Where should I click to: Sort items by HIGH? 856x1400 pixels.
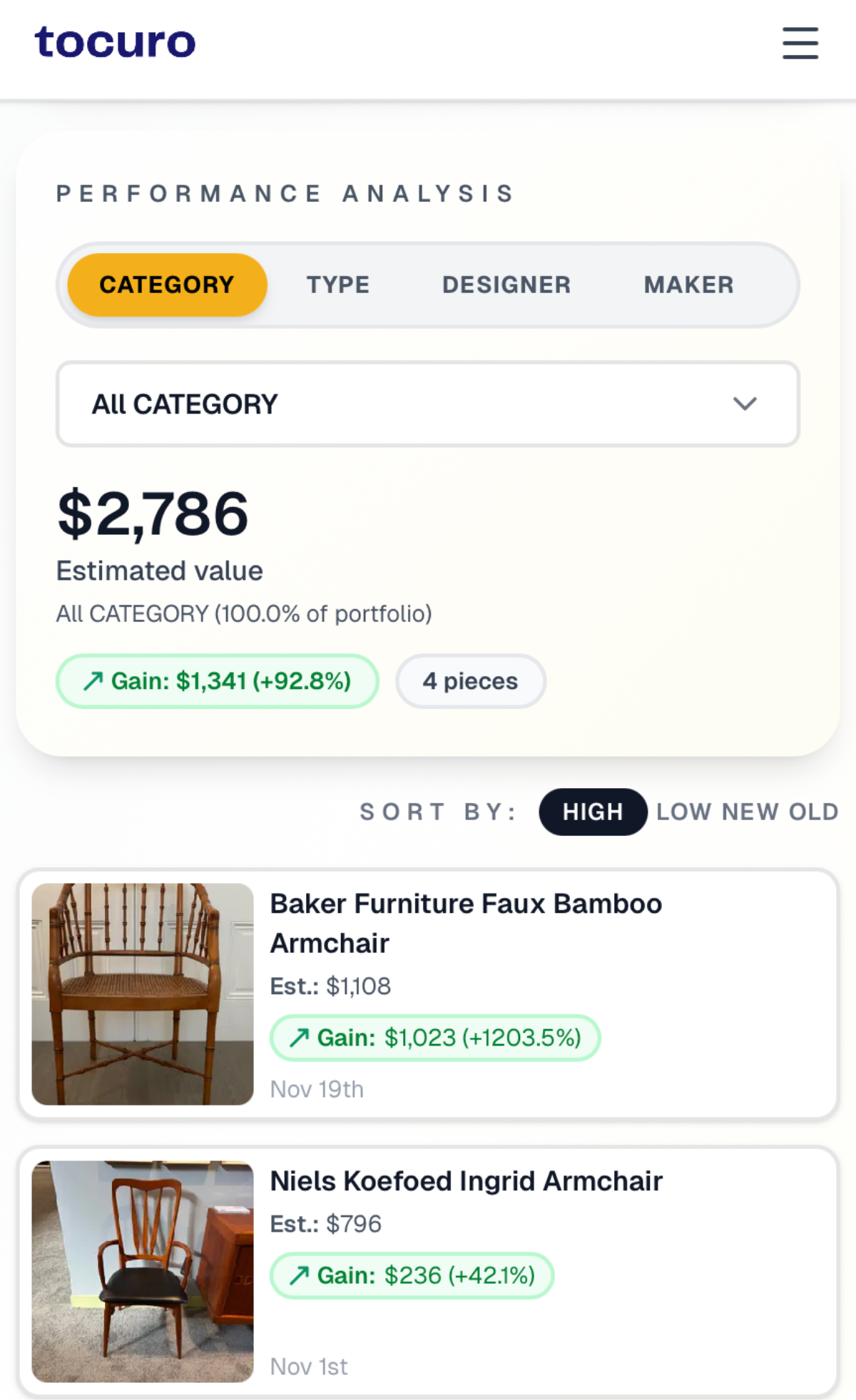(593, 812)
